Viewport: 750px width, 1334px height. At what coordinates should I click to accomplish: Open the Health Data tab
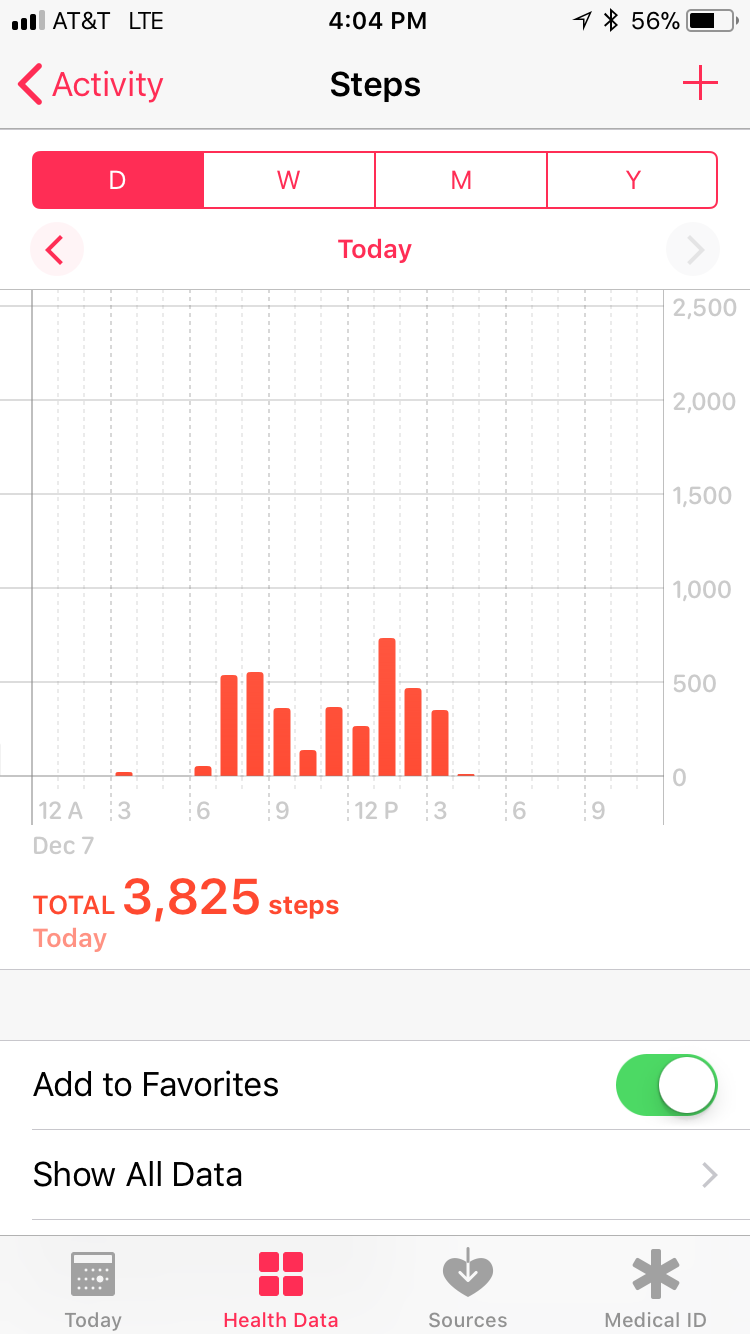pyautogui.click(x=281, y=1289)
